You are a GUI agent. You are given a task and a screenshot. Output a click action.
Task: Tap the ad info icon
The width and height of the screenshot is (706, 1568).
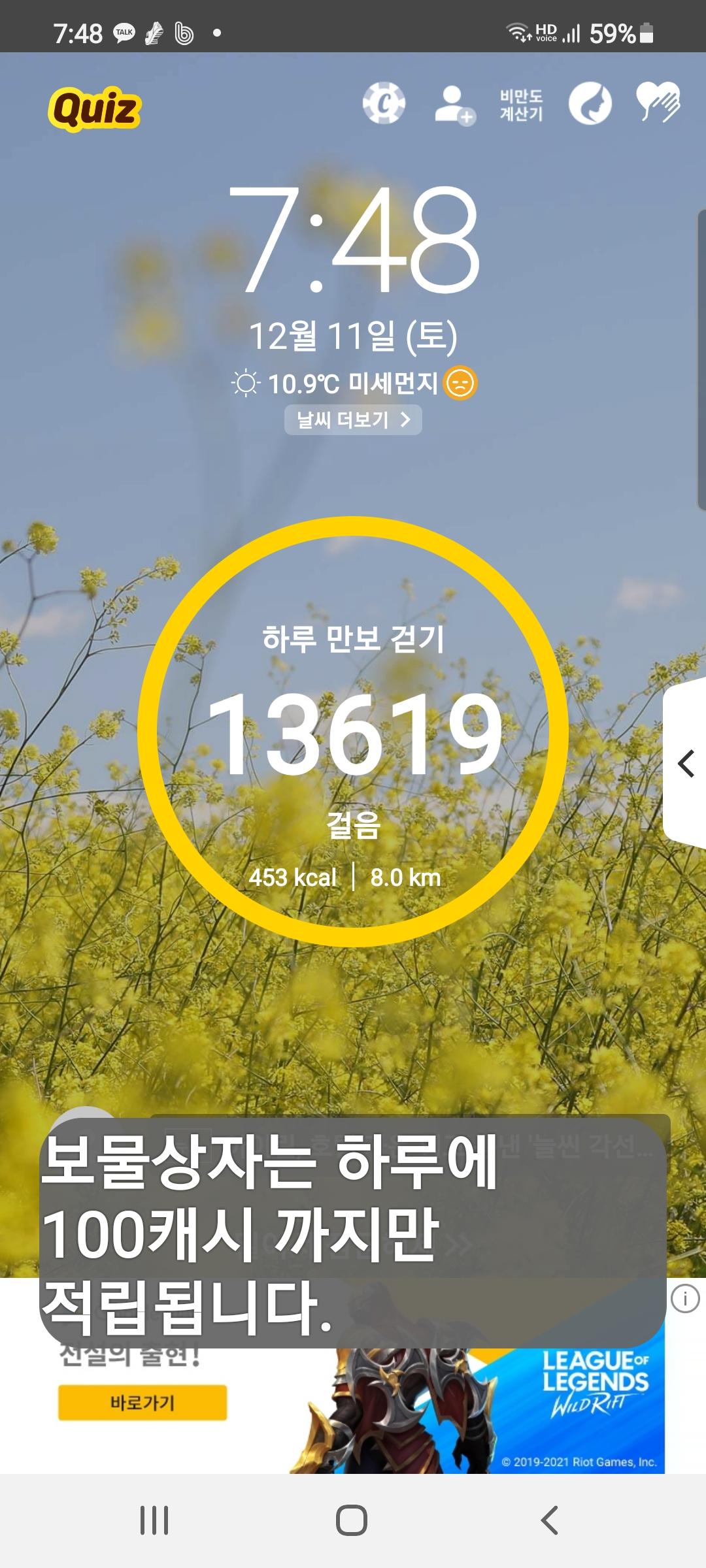coord(684,1299)
